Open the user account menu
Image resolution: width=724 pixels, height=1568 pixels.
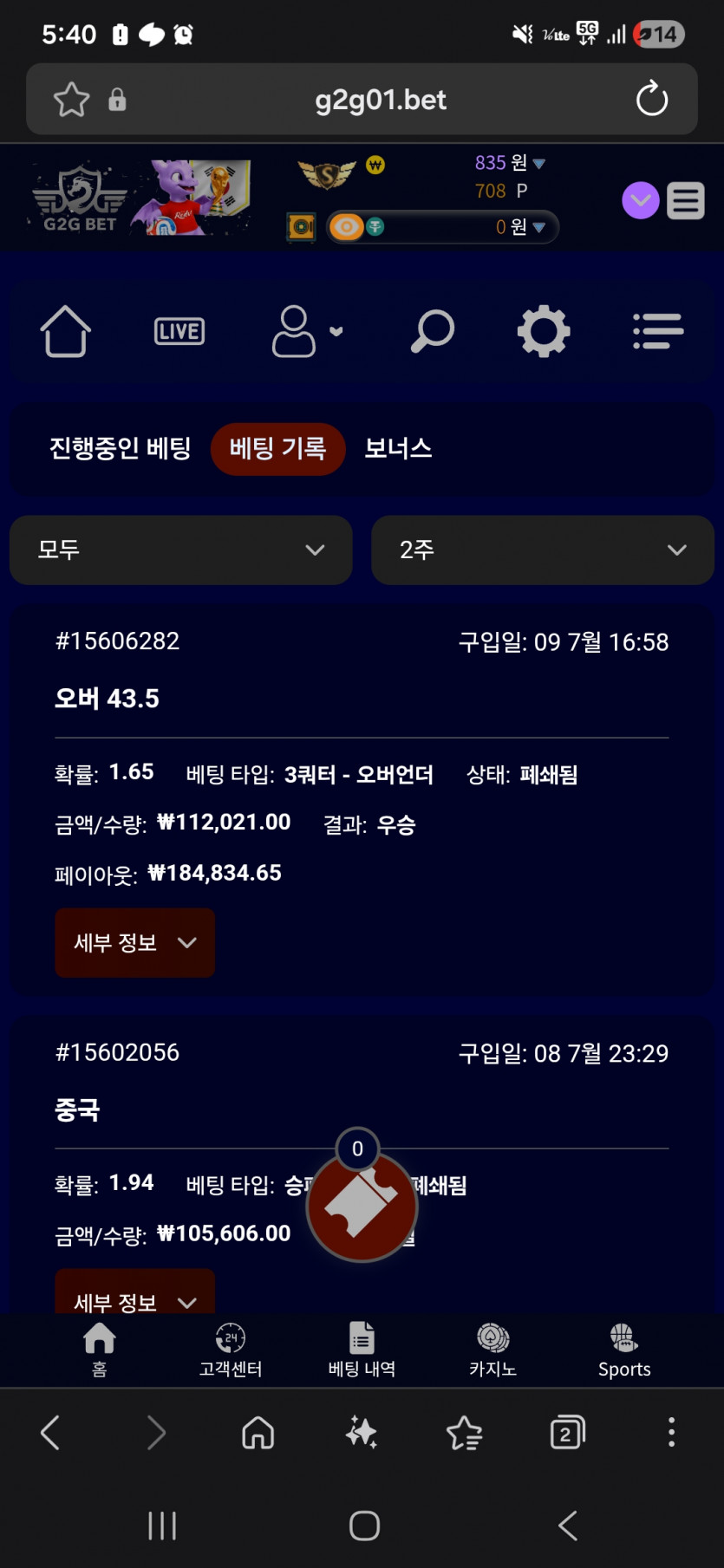(x=307, y=331)
